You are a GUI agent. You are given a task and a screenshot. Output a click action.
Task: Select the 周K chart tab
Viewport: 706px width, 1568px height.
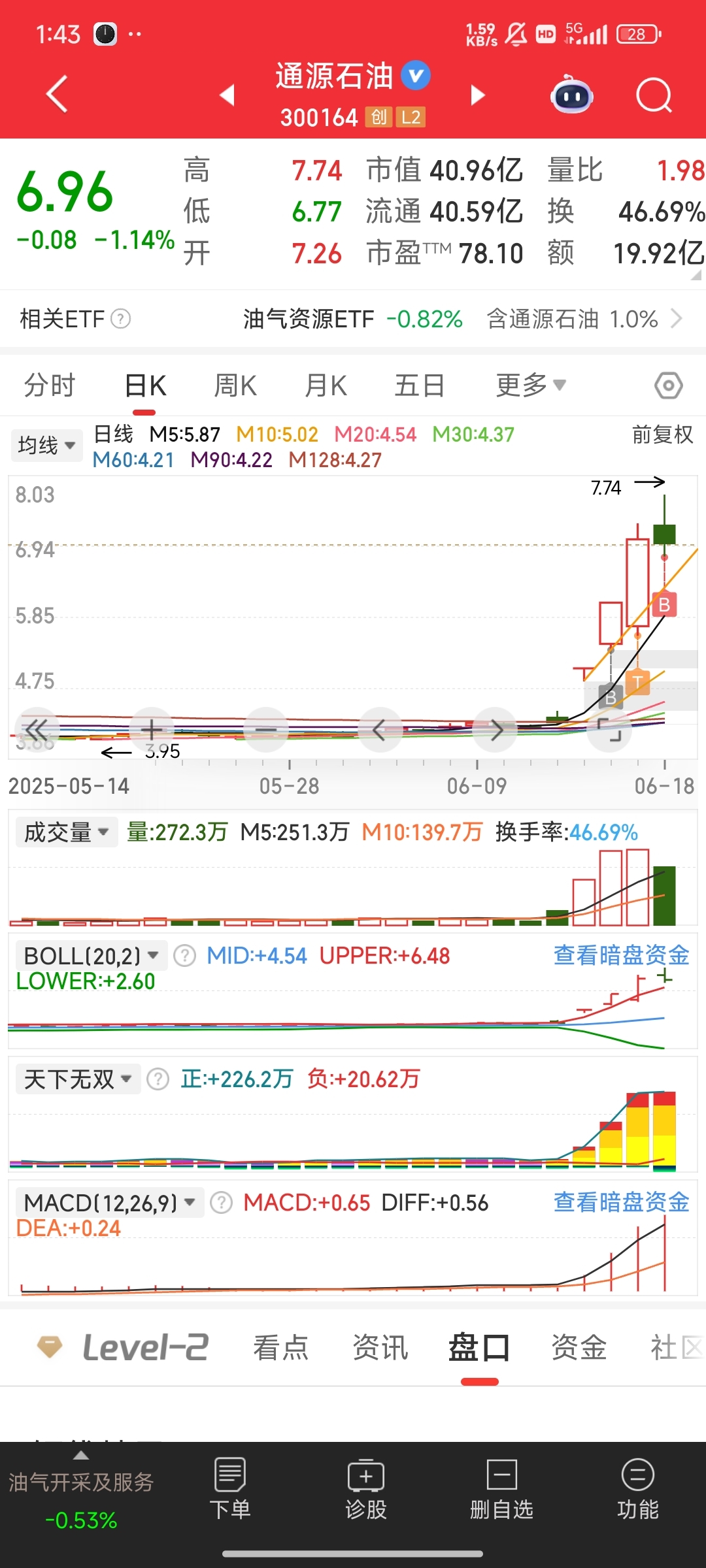(235, 385)
